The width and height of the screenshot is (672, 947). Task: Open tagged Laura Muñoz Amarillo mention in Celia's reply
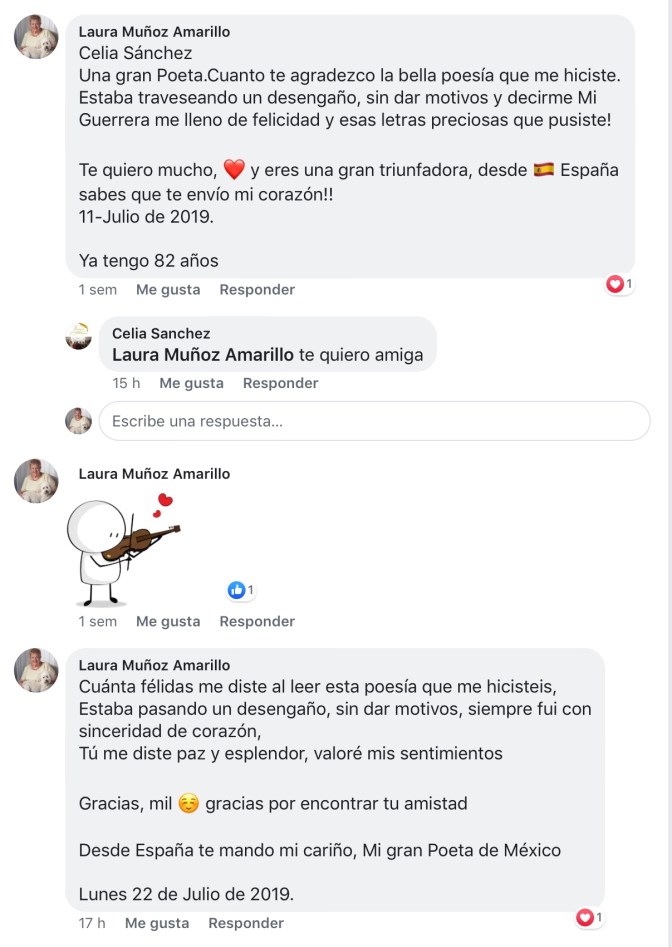(x=203, y=354)
